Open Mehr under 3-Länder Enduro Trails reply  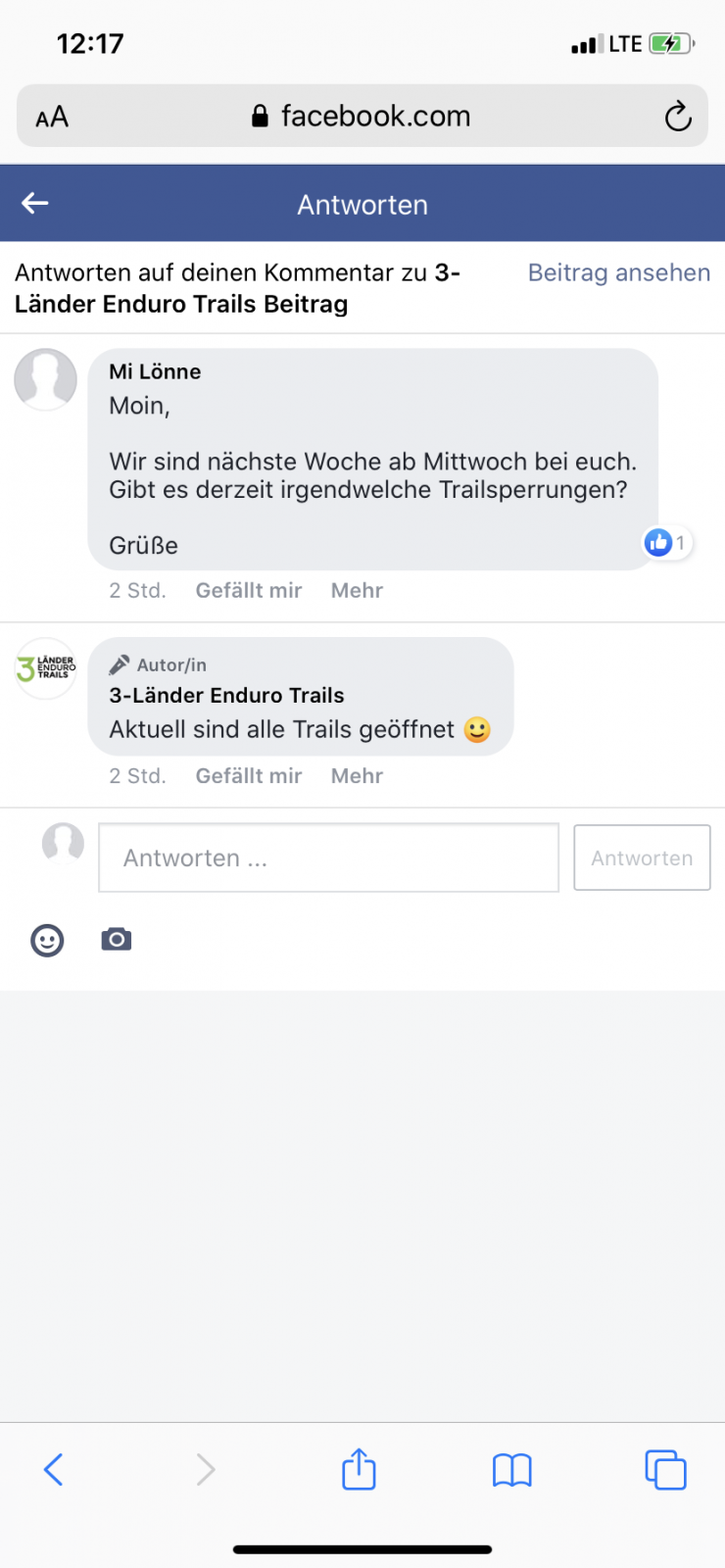pyautogui.click(x=357, y=776)
